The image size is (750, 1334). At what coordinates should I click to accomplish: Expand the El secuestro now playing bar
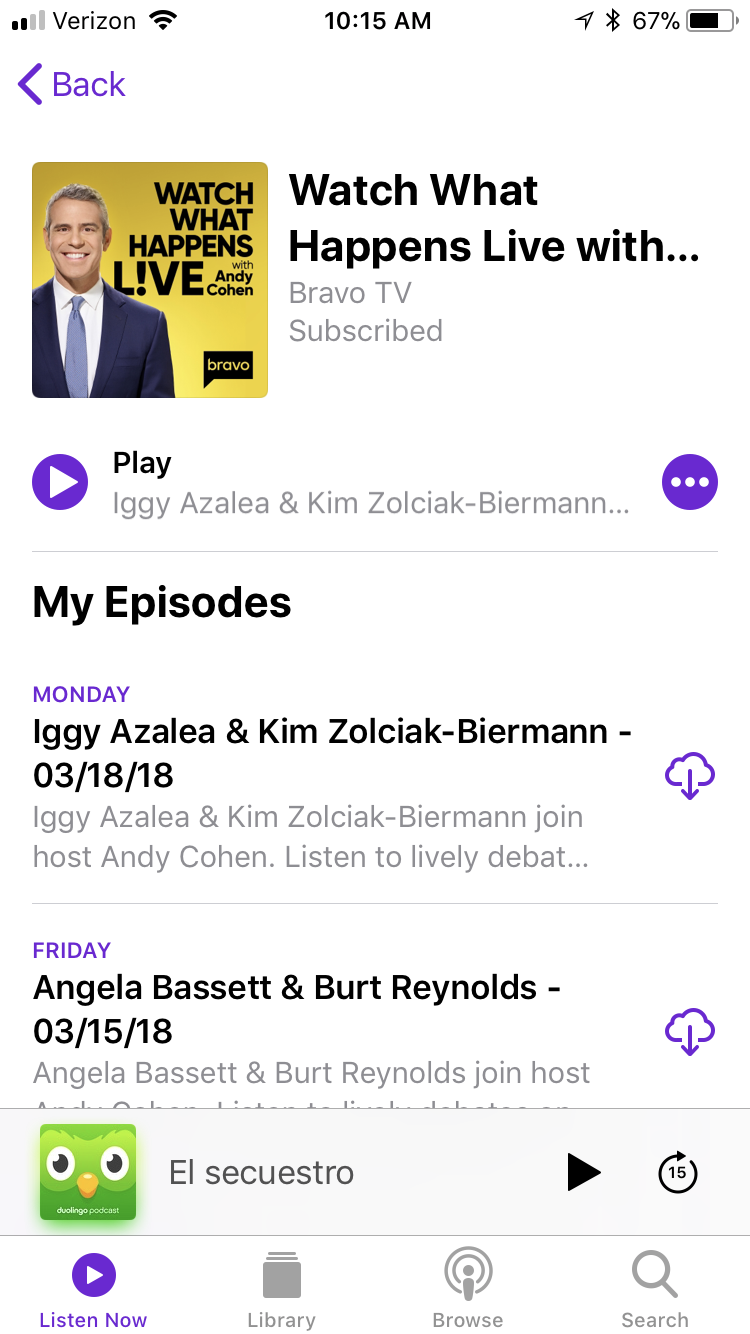click(x=300, y=1172)
